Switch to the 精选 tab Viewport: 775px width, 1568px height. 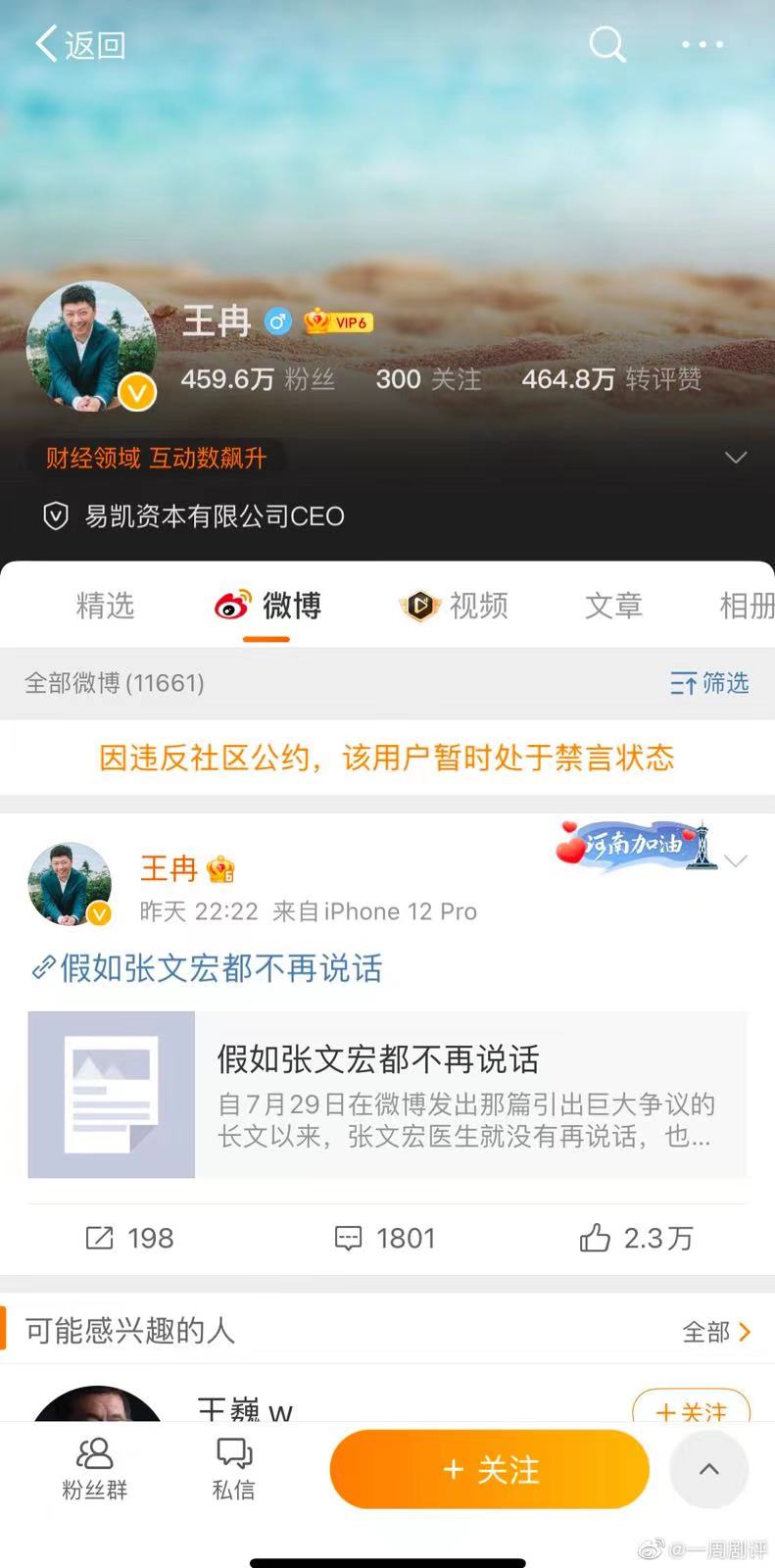[x=105, y=606]
